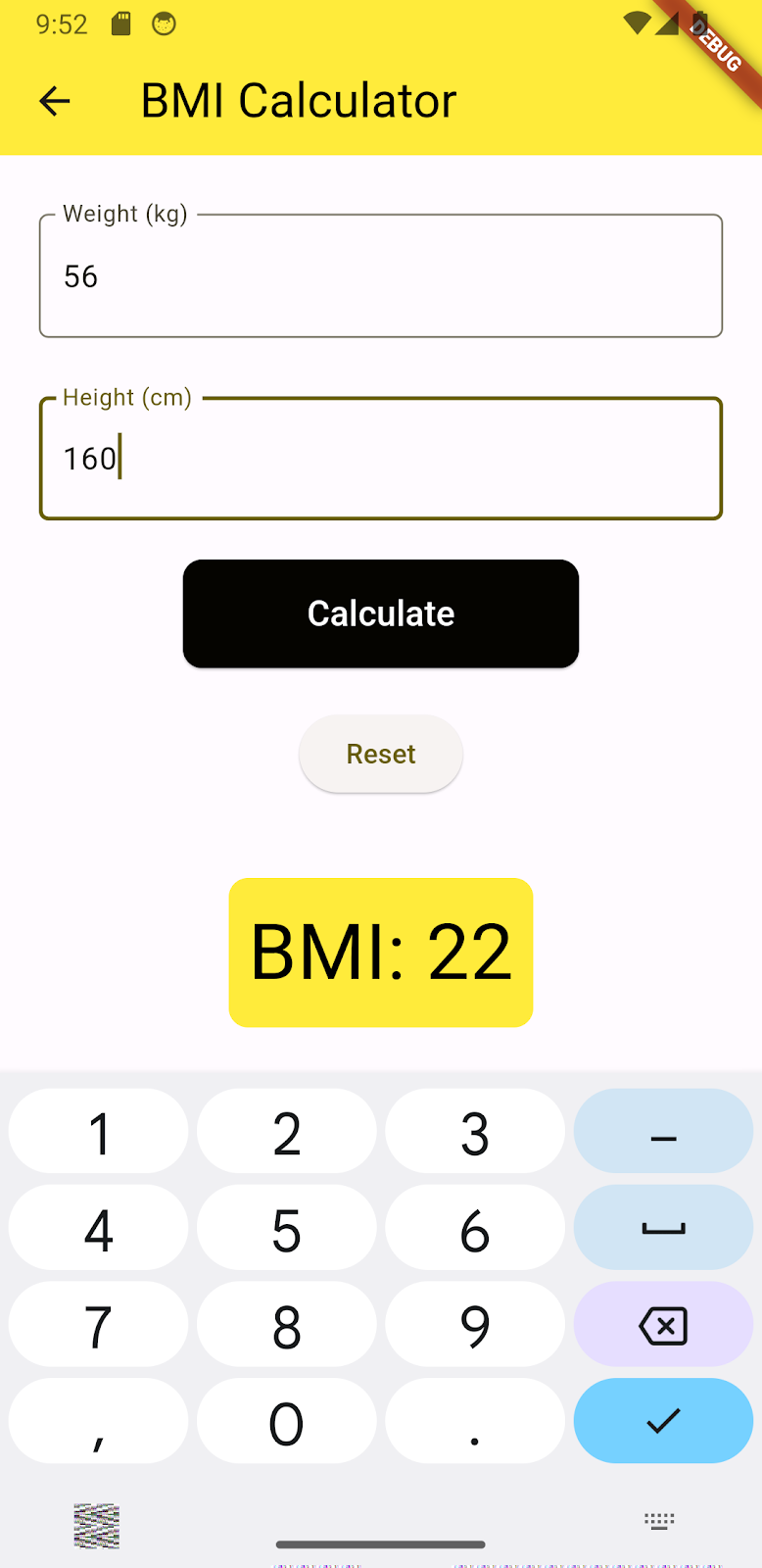Tap the Weight (kg) field
This screenshot has height=1568, width=762.
point(381,275)
